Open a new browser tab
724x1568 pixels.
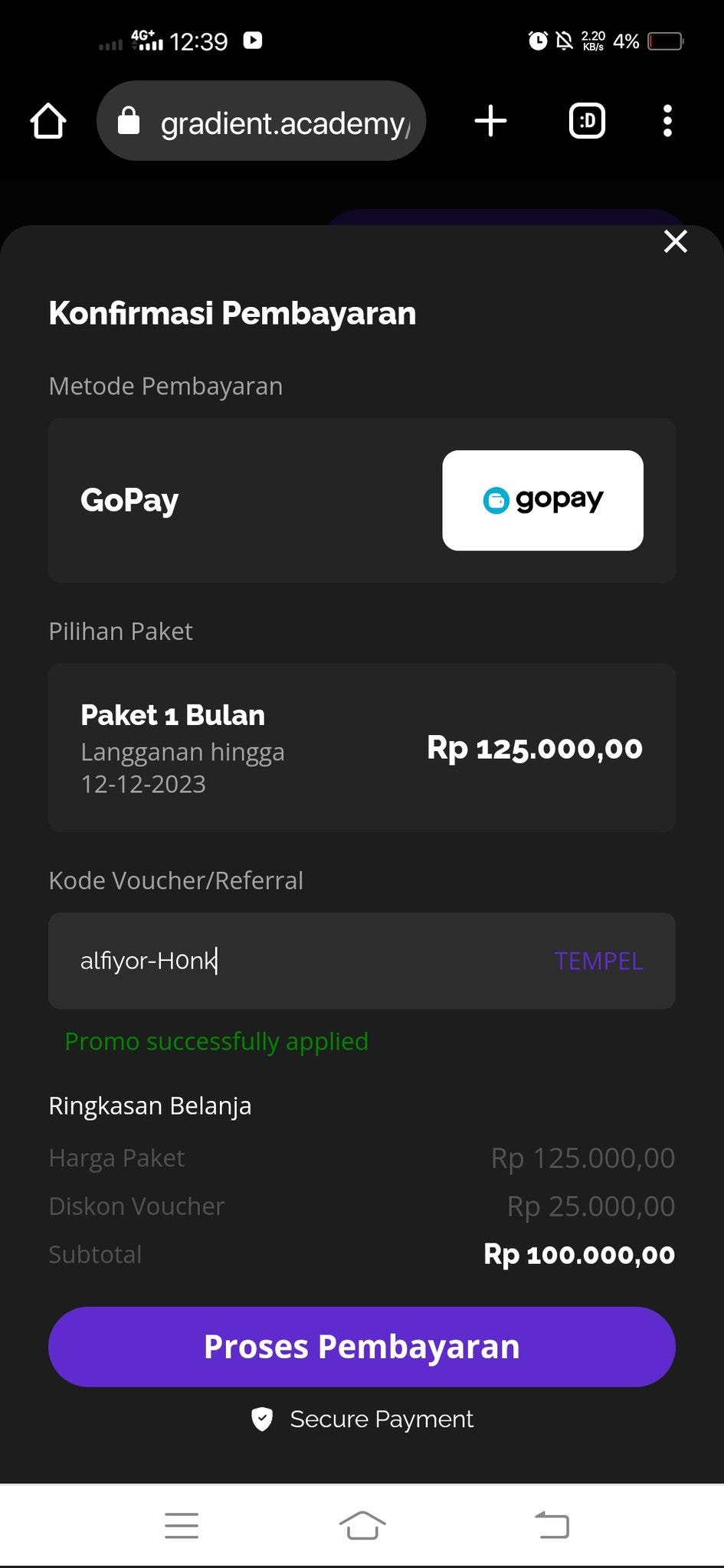(x=491, y=120)
